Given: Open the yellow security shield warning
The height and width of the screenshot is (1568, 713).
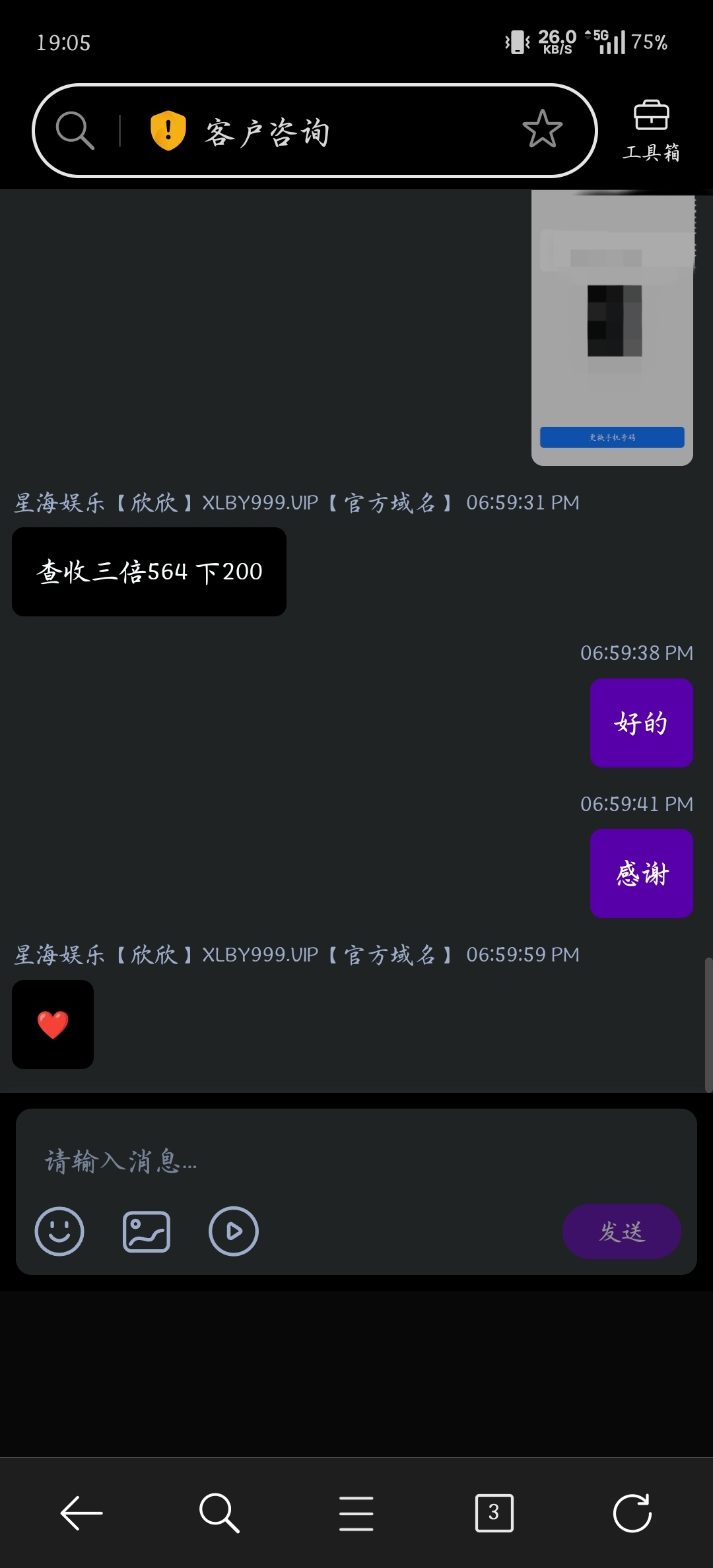Looking at the screenshot, I should (168, 130).
